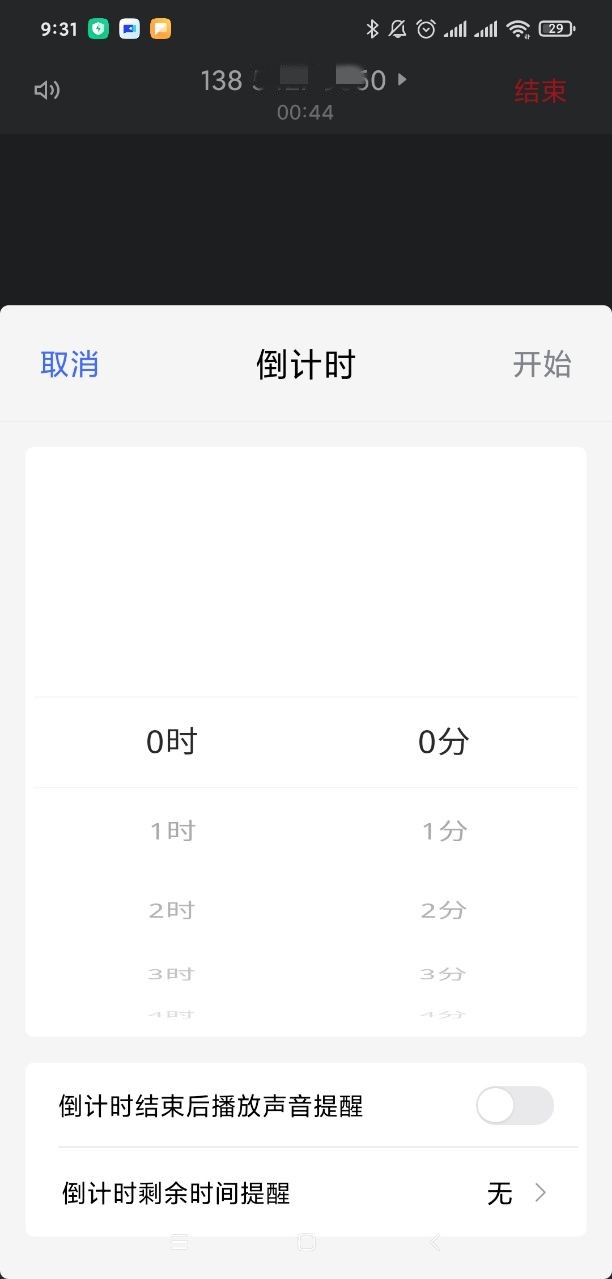Screen dimensions: 612x1279
Task: Select 2时 in hour picker
Action: (x=172, y=910)
